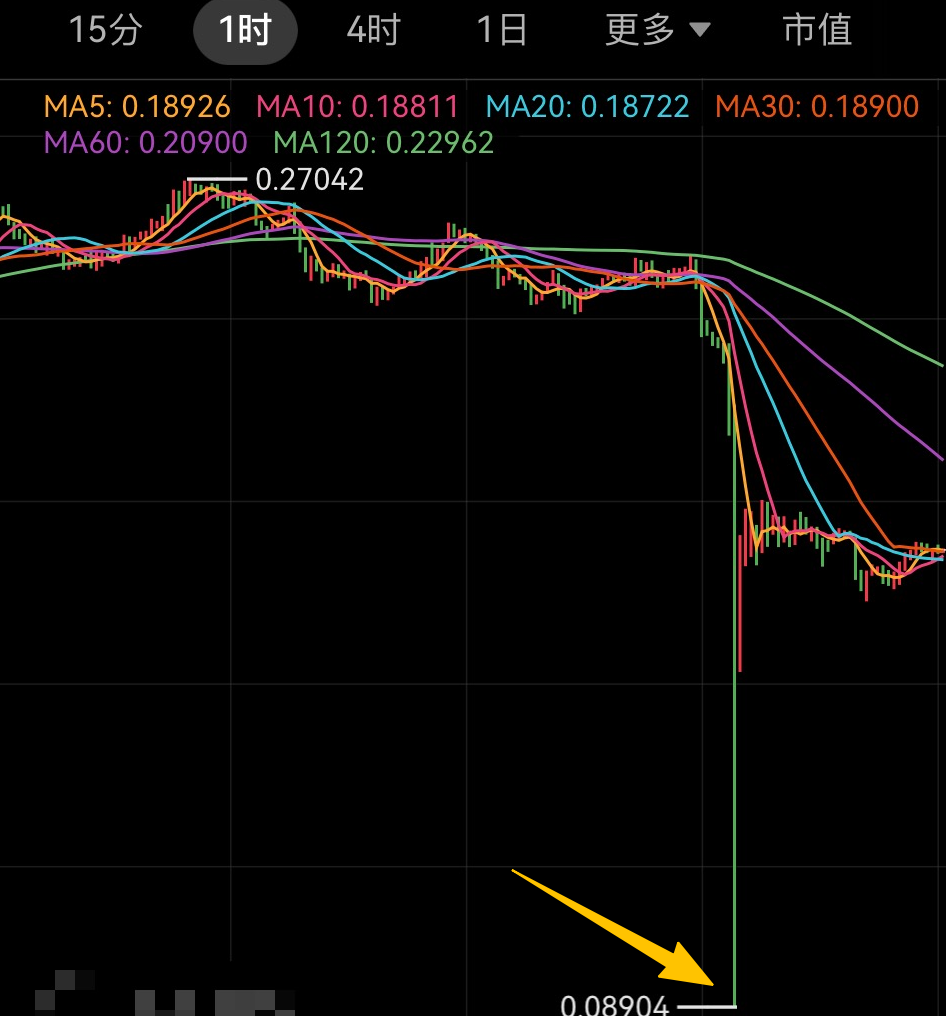Switch to the 市值 view
The image size is (946, 1016).
(817, 30)
